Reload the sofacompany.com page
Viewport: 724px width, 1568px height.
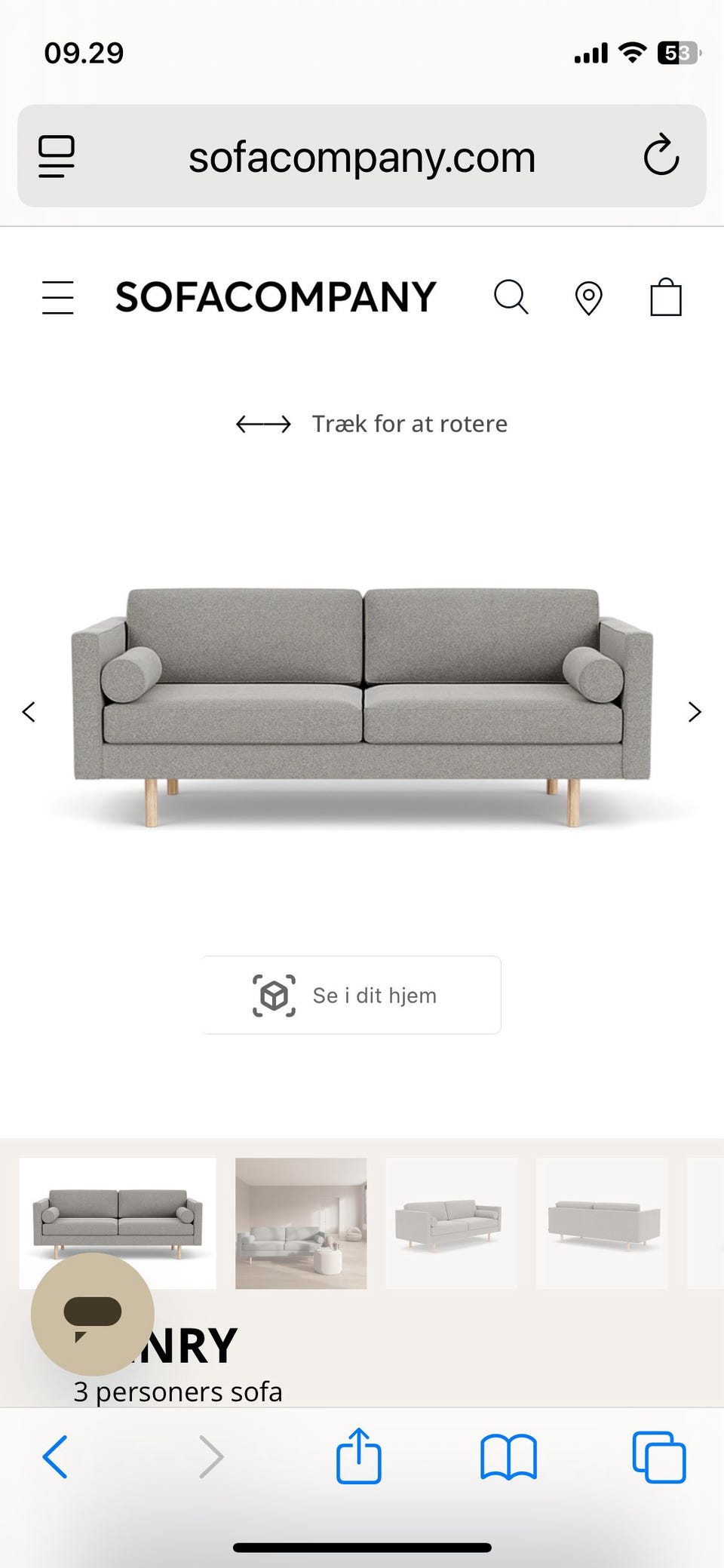tap(661, 156)
